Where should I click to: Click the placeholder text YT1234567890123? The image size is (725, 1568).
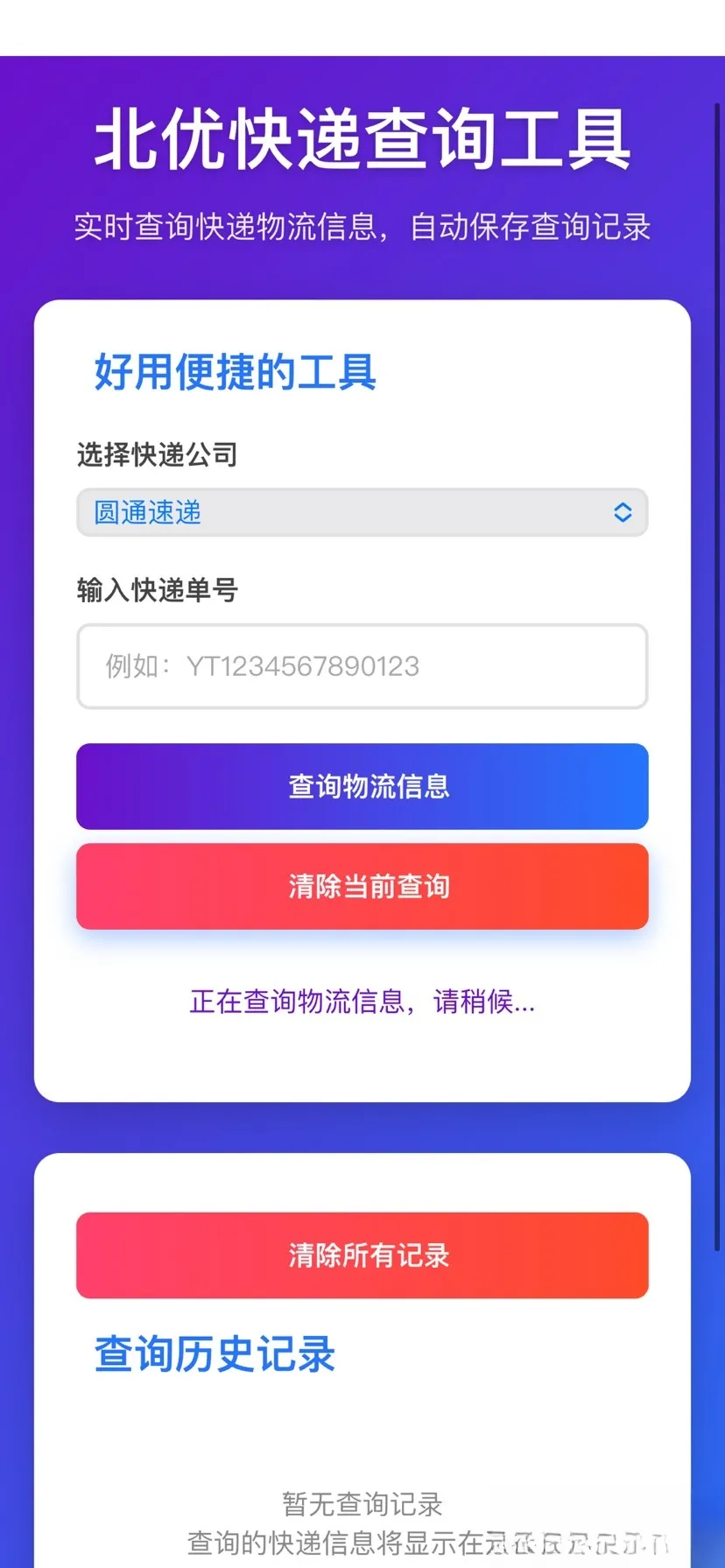pos(263,667)
